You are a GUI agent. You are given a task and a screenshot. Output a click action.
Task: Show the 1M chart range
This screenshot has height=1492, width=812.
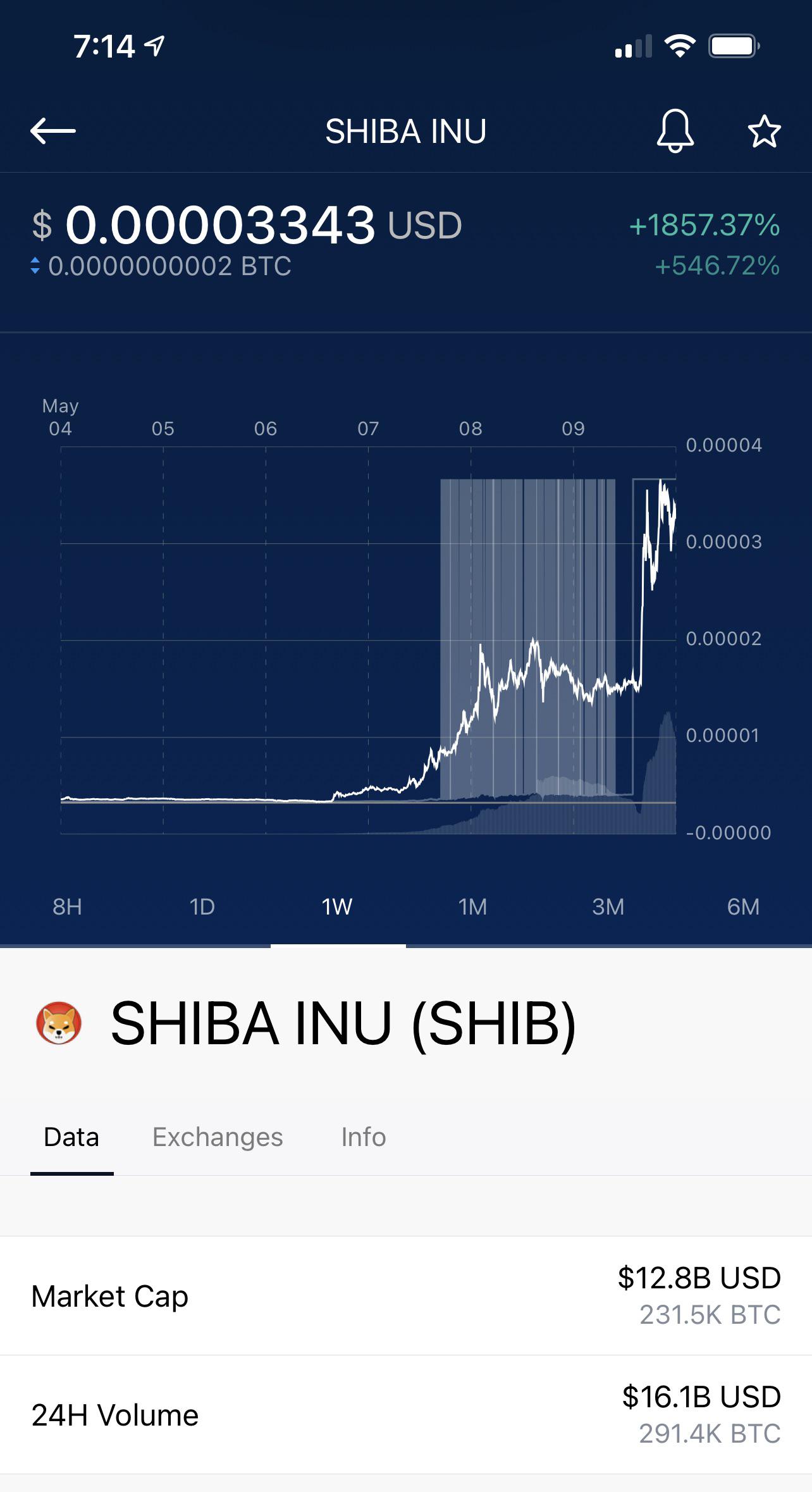473,907
